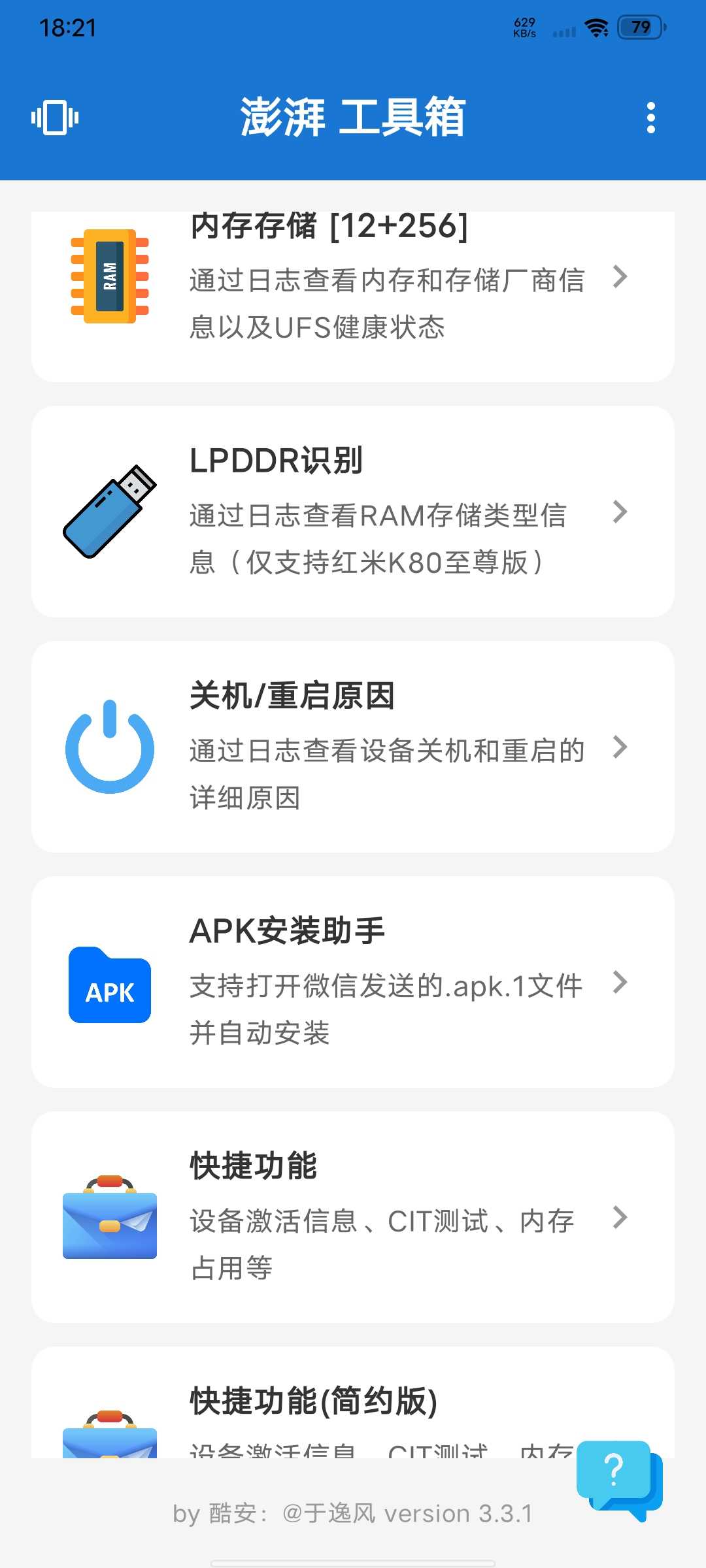Open the 快捷功能 card

click(353, 1217)
